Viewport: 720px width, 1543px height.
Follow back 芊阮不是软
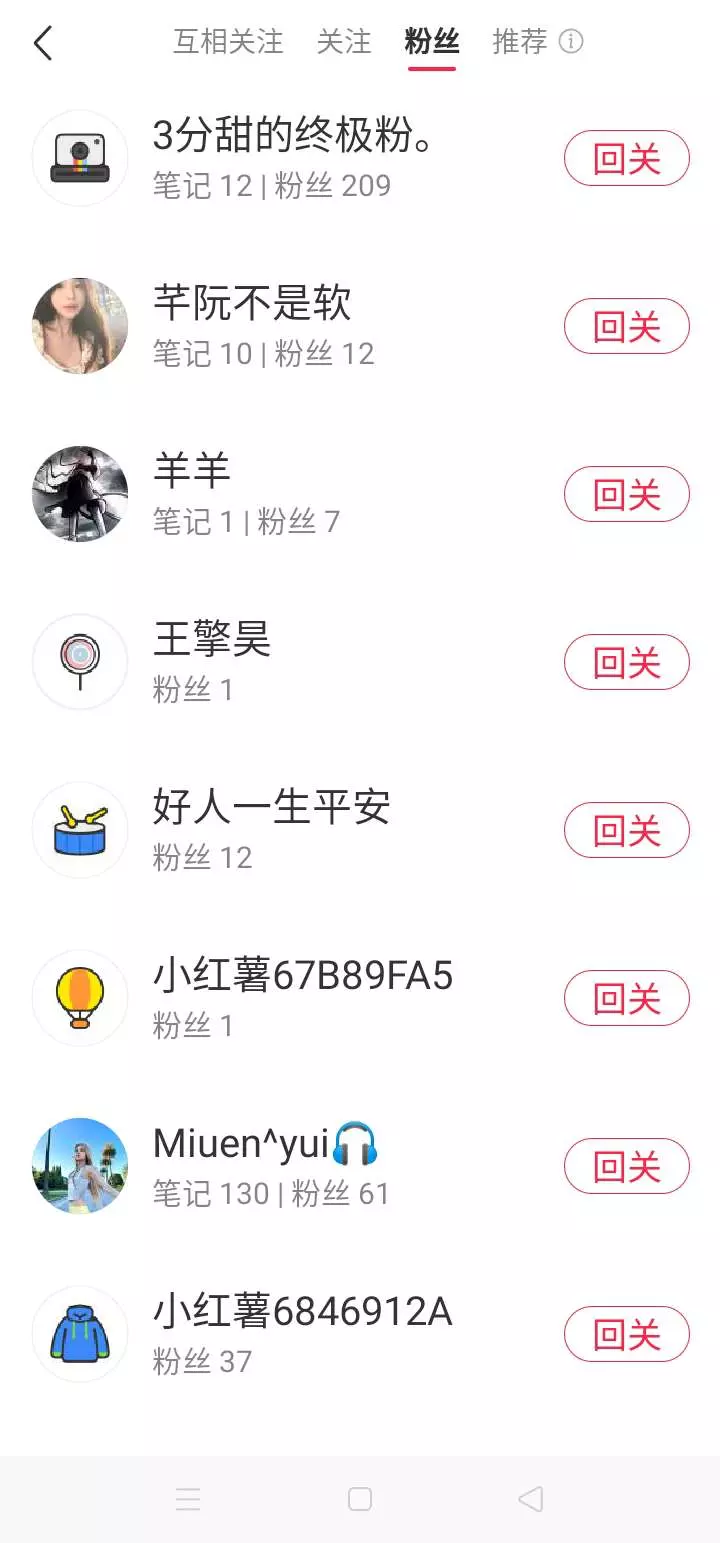(x=626, y=327)
